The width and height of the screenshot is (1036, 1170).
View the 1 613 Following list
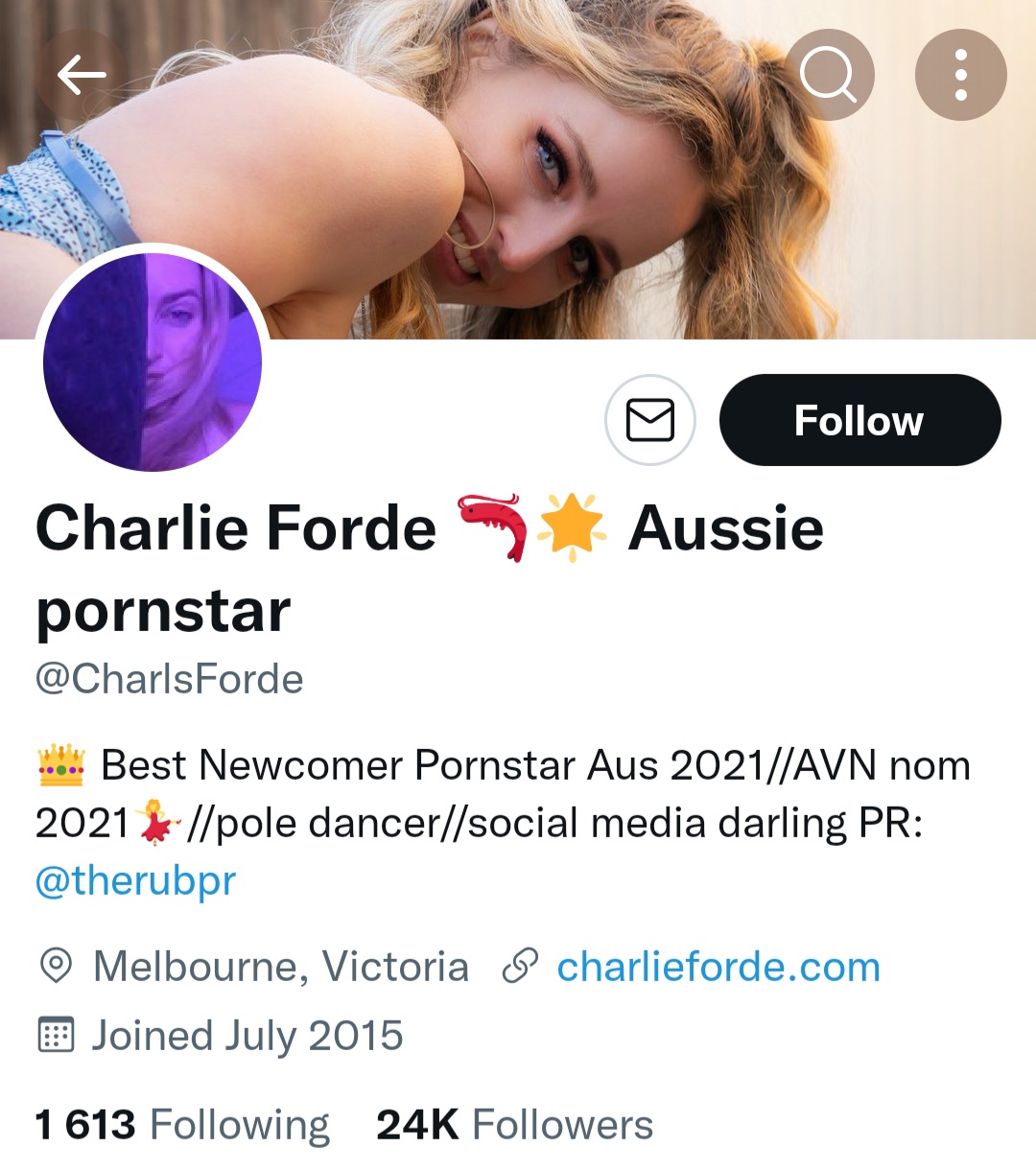click(182, 1125)
